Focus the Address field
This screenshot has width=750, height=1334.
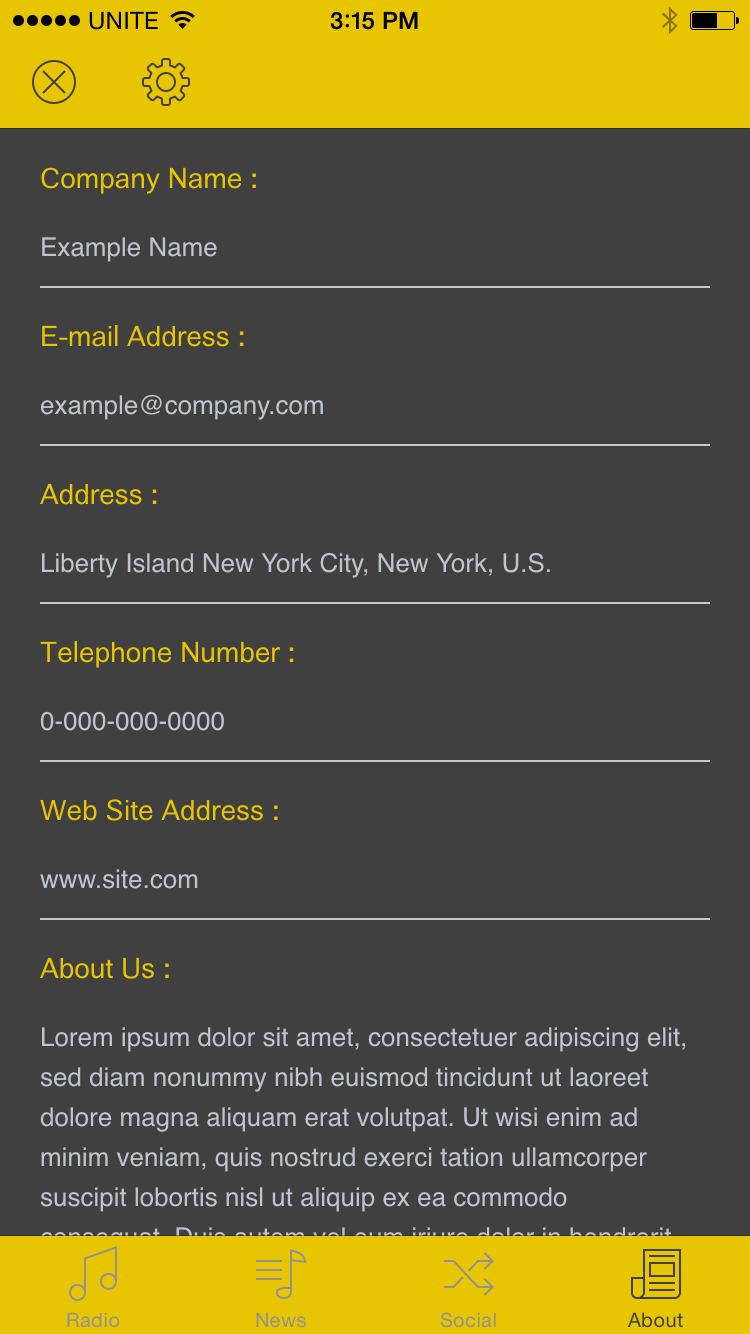click(374, 564)
